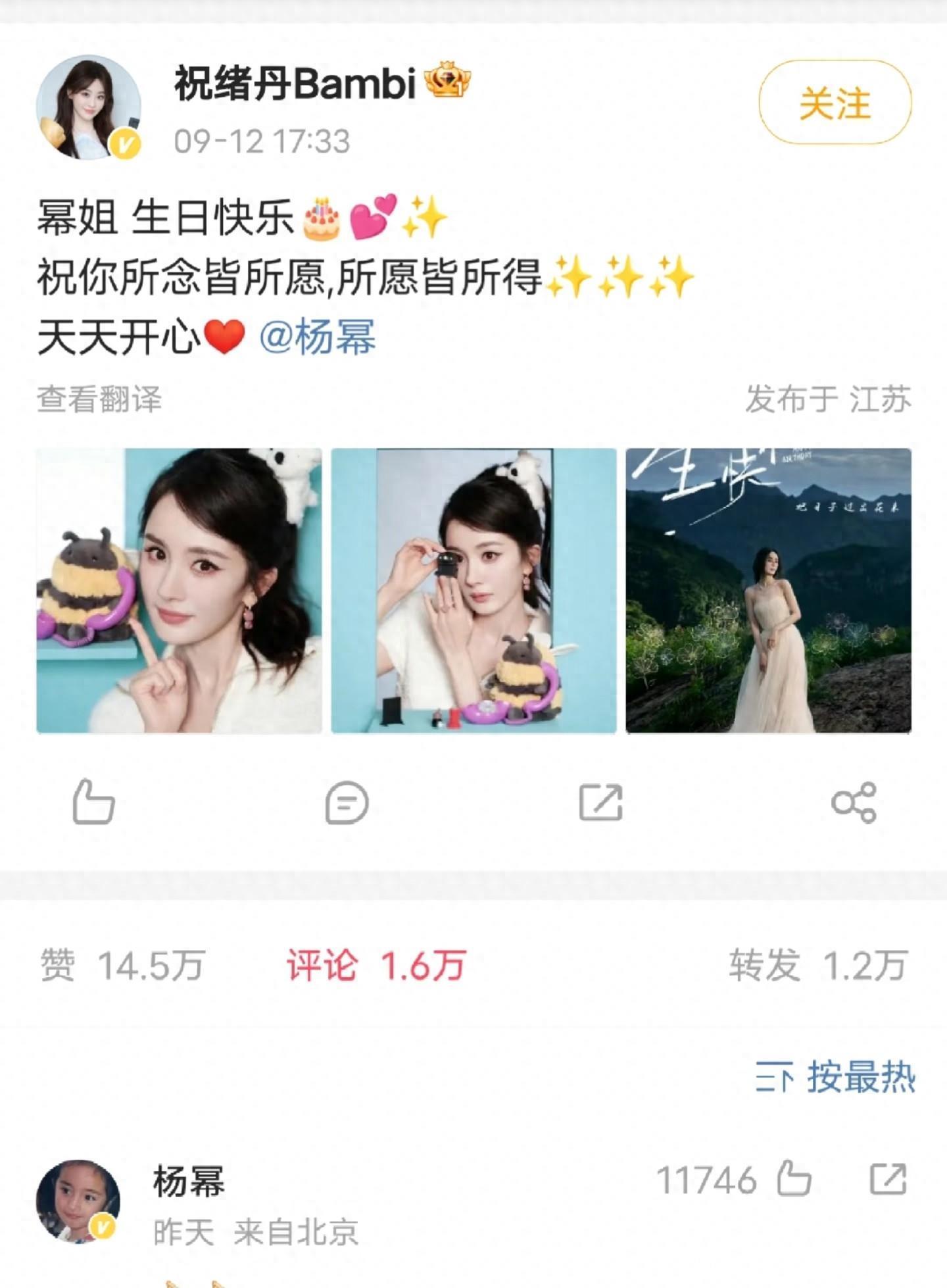The image size is (947, 1288).
Task: Open the first photo with bee plush
Action: (179, 591)
